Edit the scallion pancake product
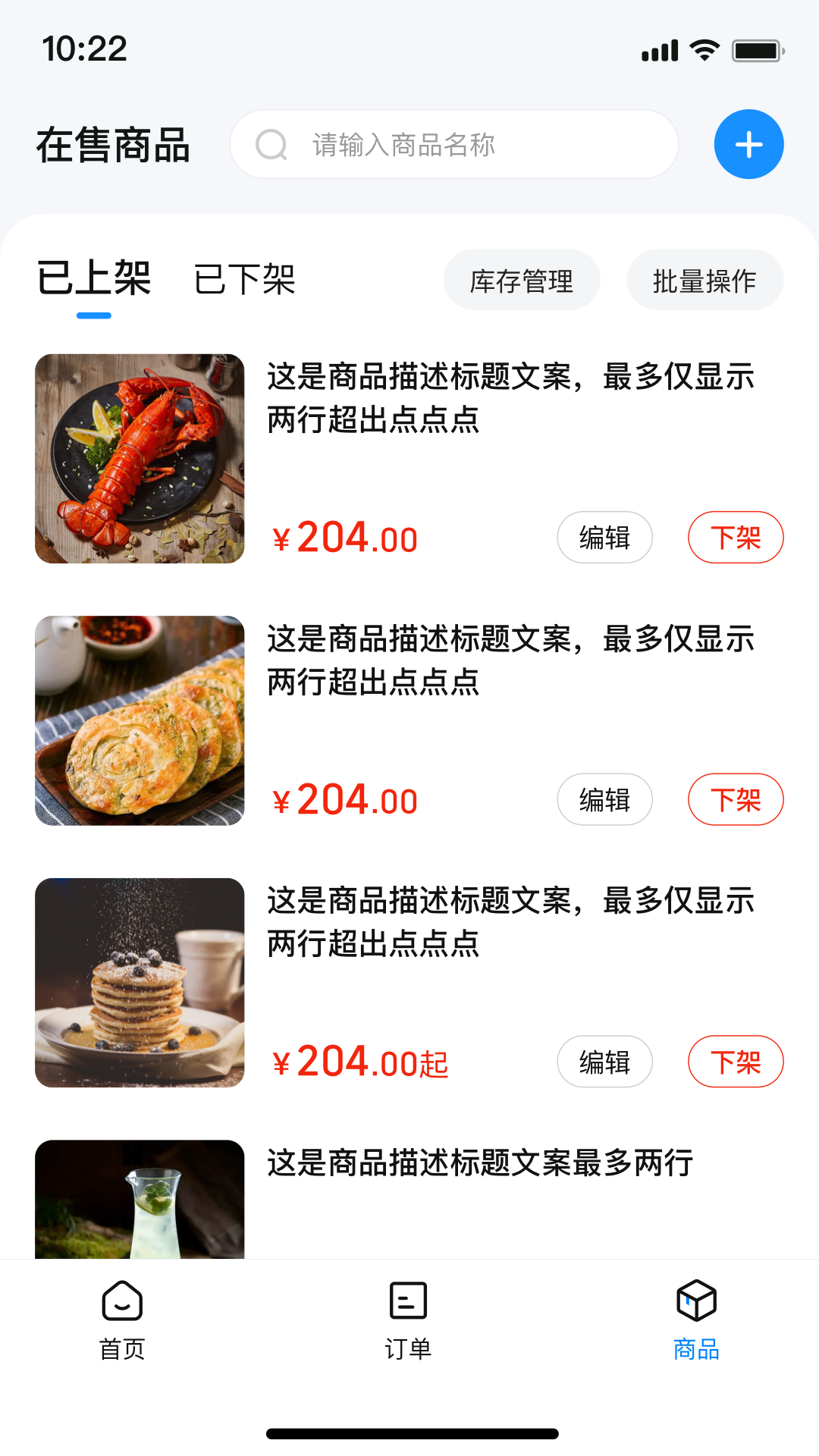 pos(604,800)
